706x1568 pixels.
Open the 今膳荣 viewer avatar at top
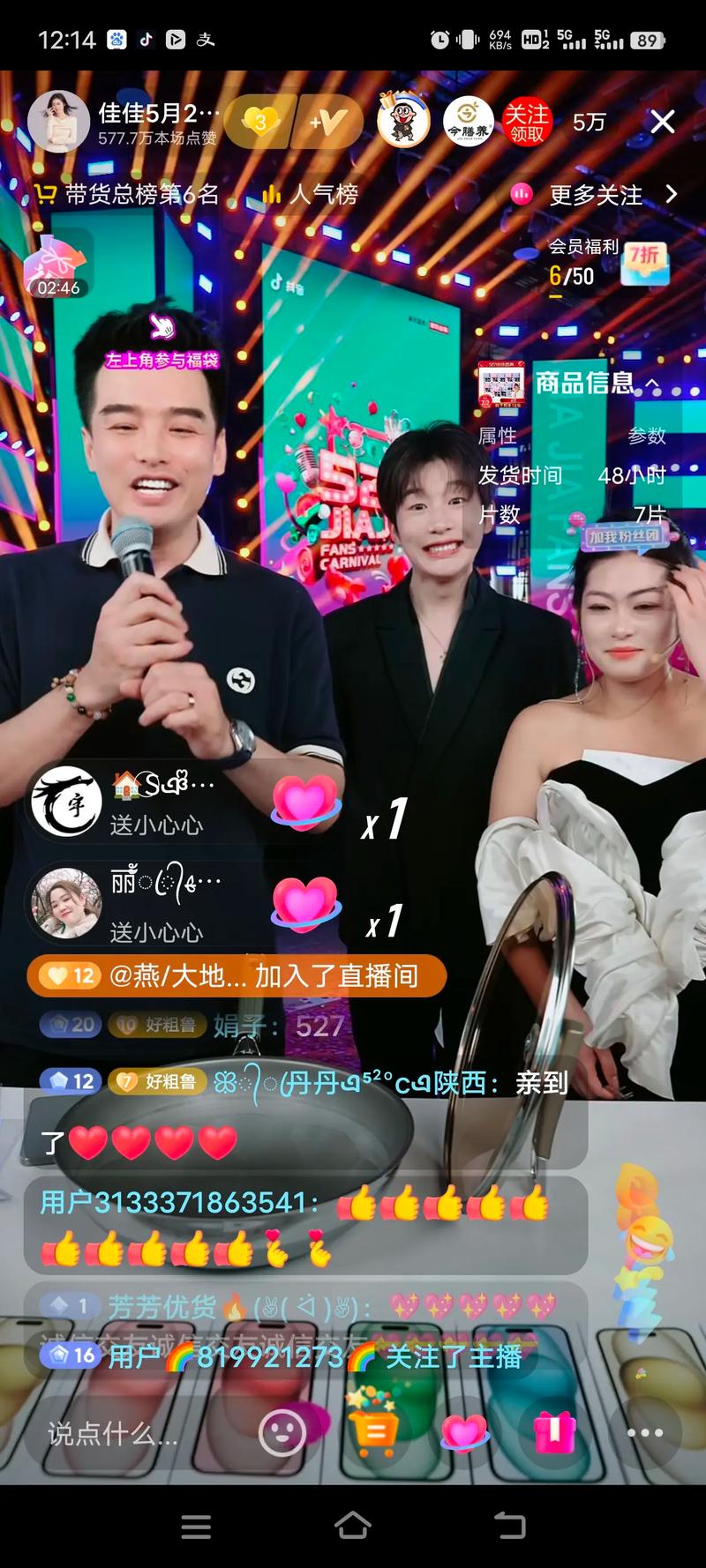coord(469,123)
